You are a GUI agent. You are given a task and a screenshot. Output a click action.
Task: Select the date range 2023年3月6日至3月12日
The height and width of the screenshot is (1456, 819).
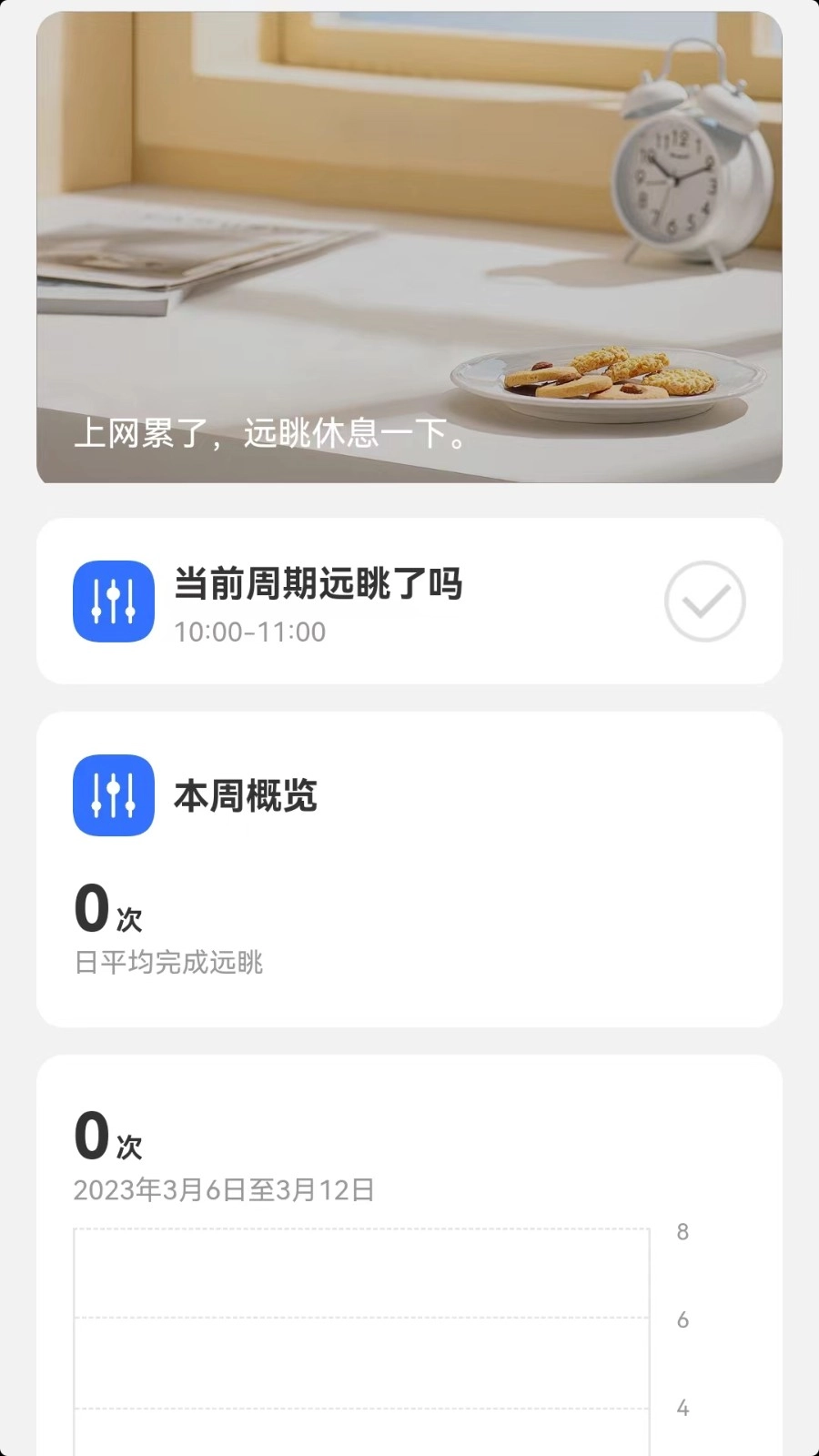tap(224, 1189)
